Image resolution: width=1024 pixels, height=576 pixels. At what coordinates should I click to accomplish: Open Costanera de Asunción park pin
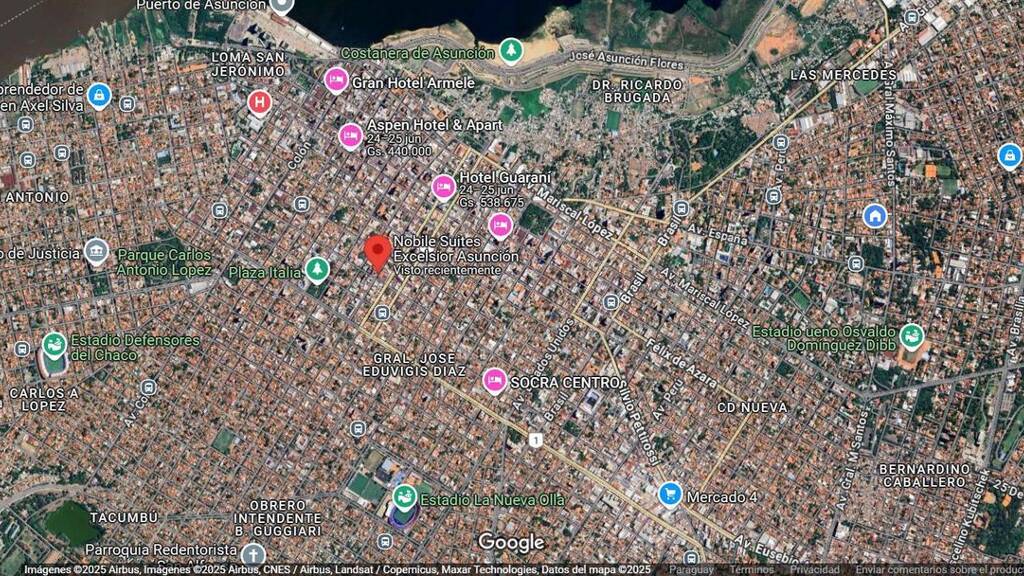point(511,50)
